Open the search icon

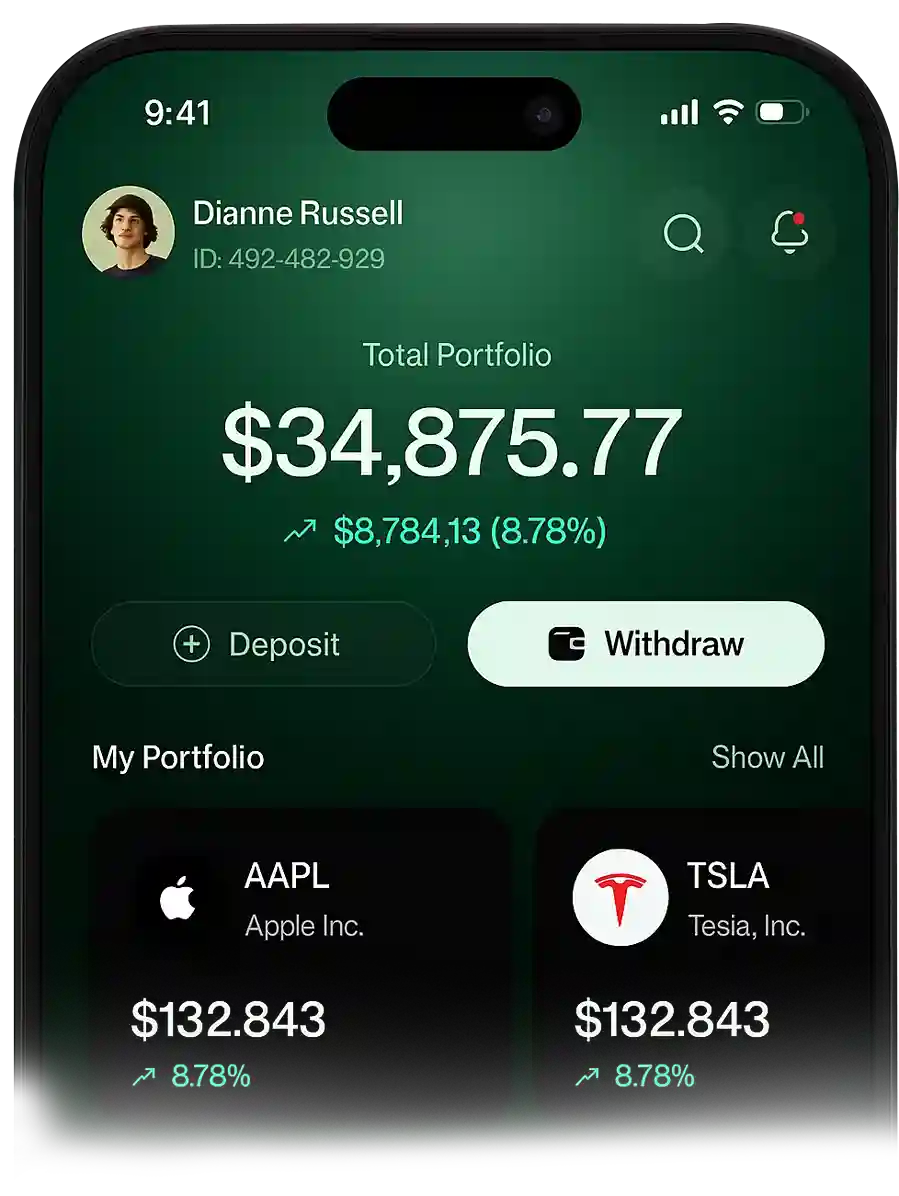684,235
